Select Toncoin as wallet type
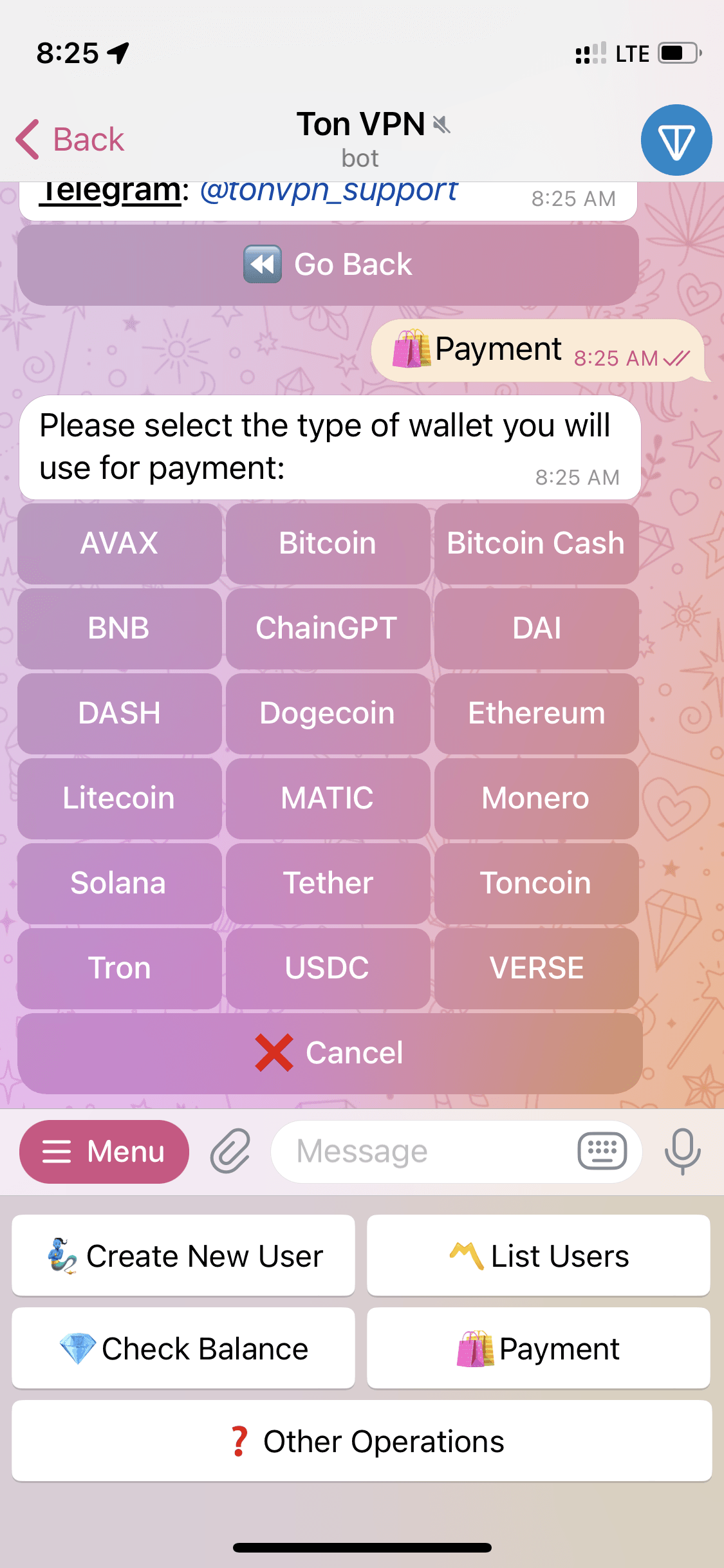 (536, 883)
